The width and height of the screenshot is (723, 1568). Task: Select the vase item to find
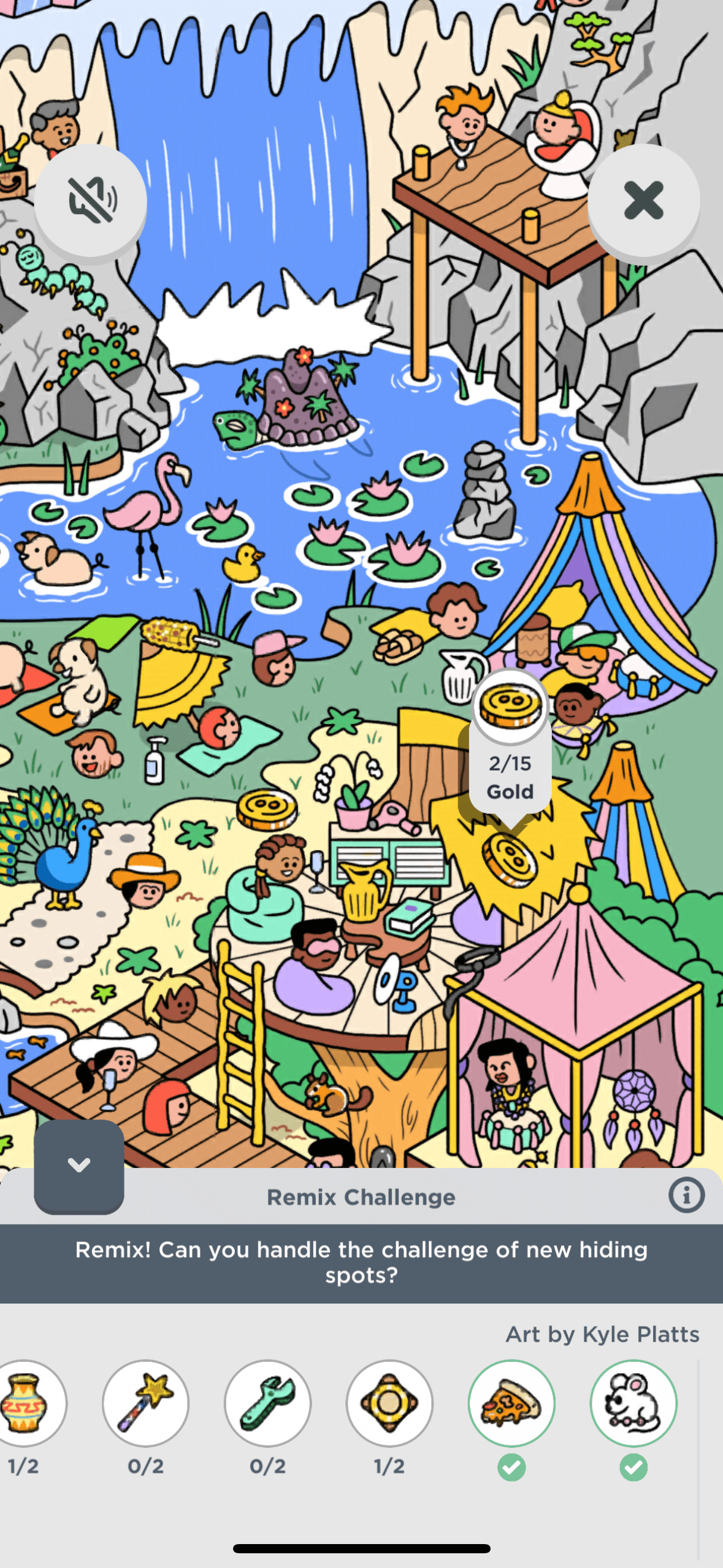pyautogui.click(x=26, y=1403)
